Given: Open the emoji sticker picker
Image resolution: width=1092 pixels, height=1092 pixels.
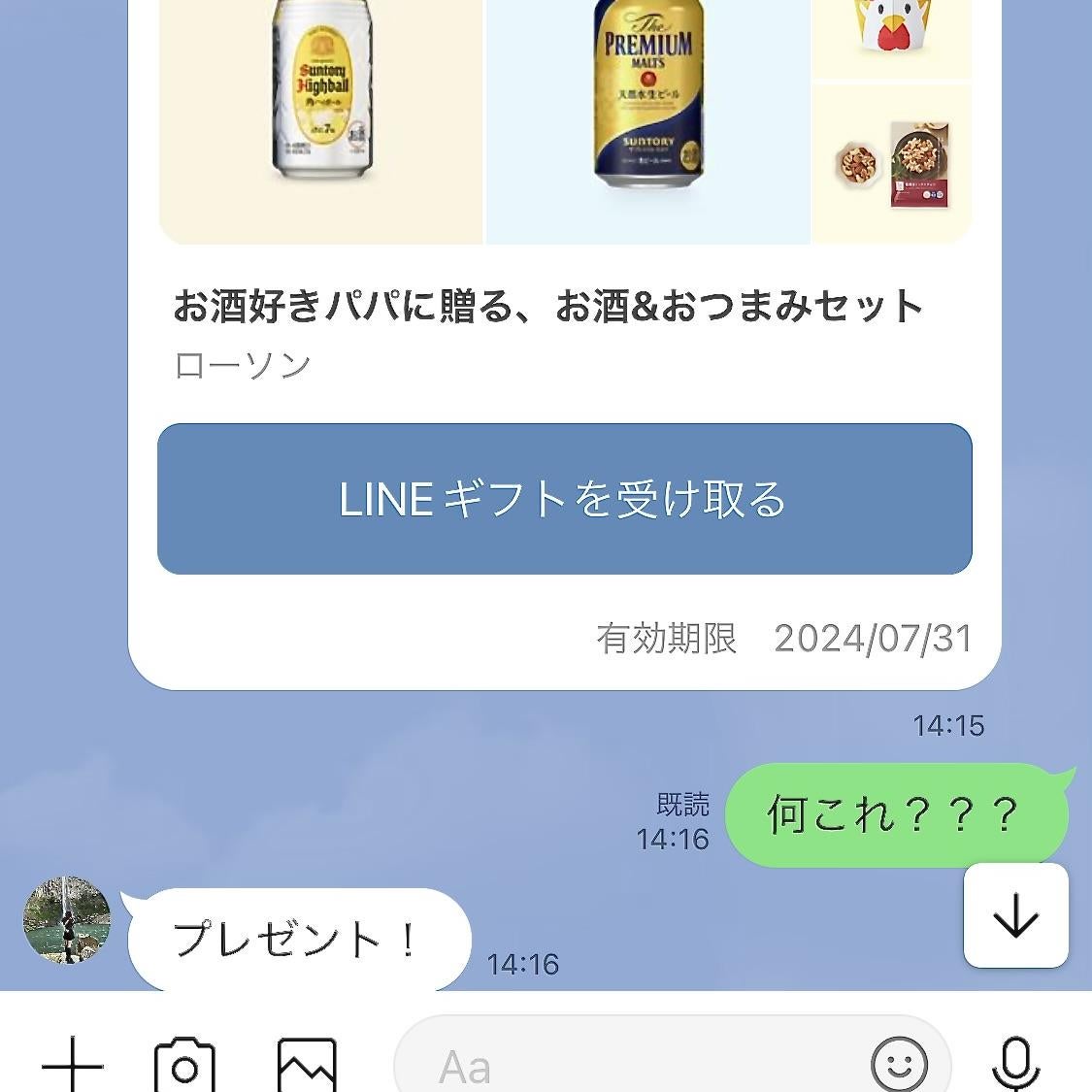Looking at the screenshot, I should click(899, 1065).
